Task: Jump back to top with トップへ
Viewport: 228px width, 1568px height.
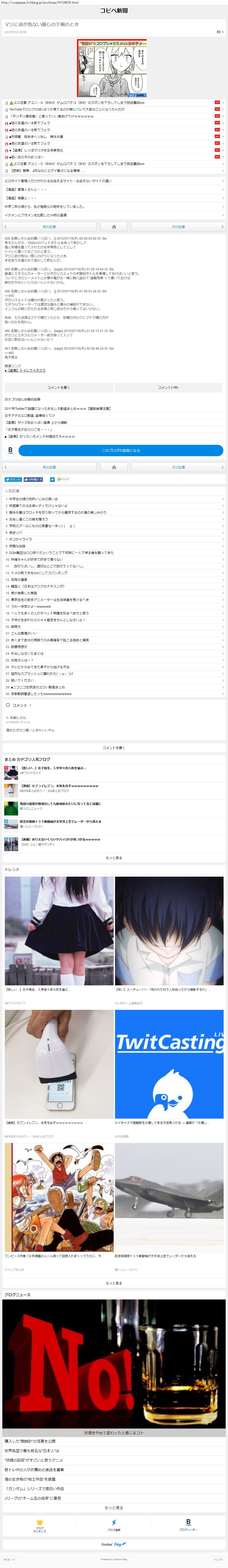Action: 218,1559
